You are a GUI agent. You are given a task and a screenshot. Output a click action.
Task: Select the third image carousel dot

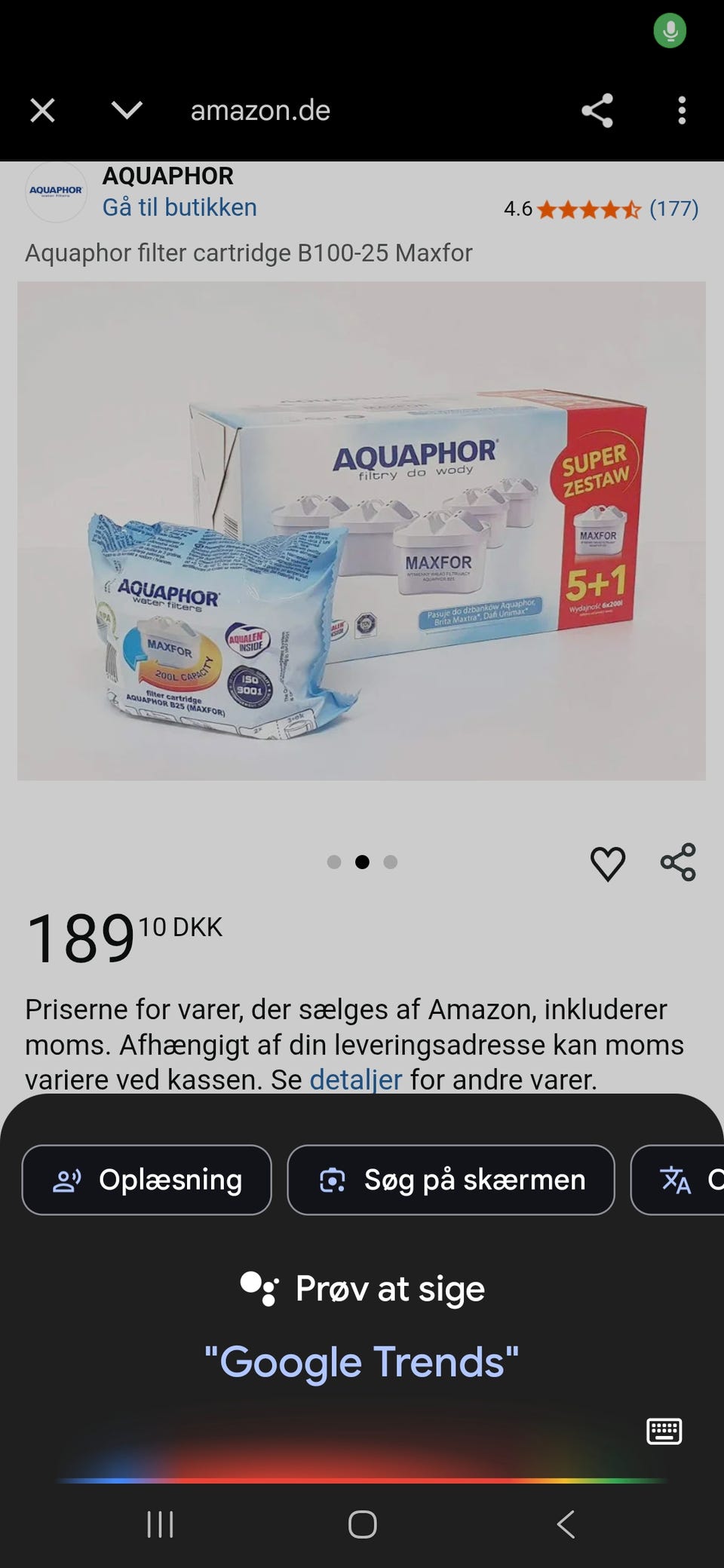[390, 861]
